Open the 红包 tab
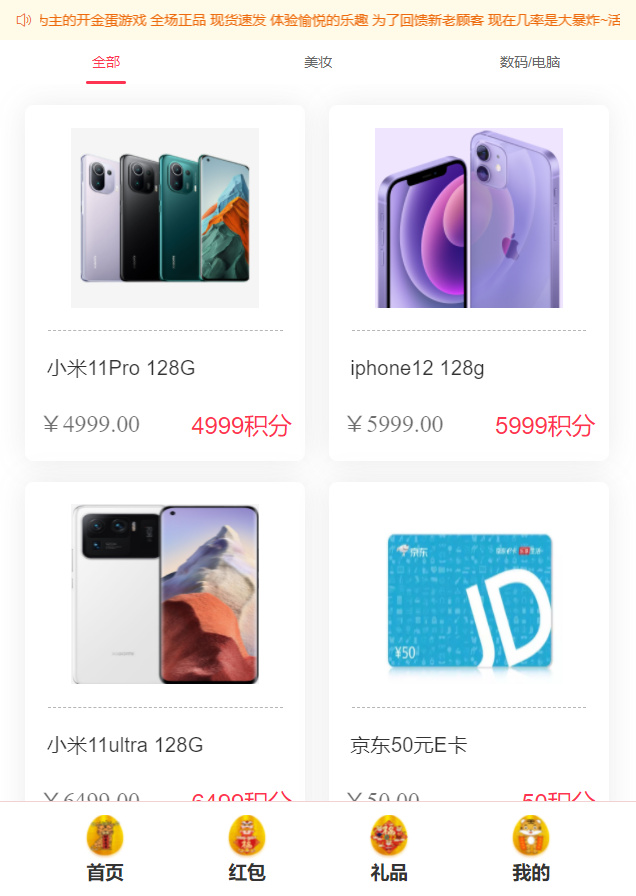636x896 pixels. tap(247, 849)
